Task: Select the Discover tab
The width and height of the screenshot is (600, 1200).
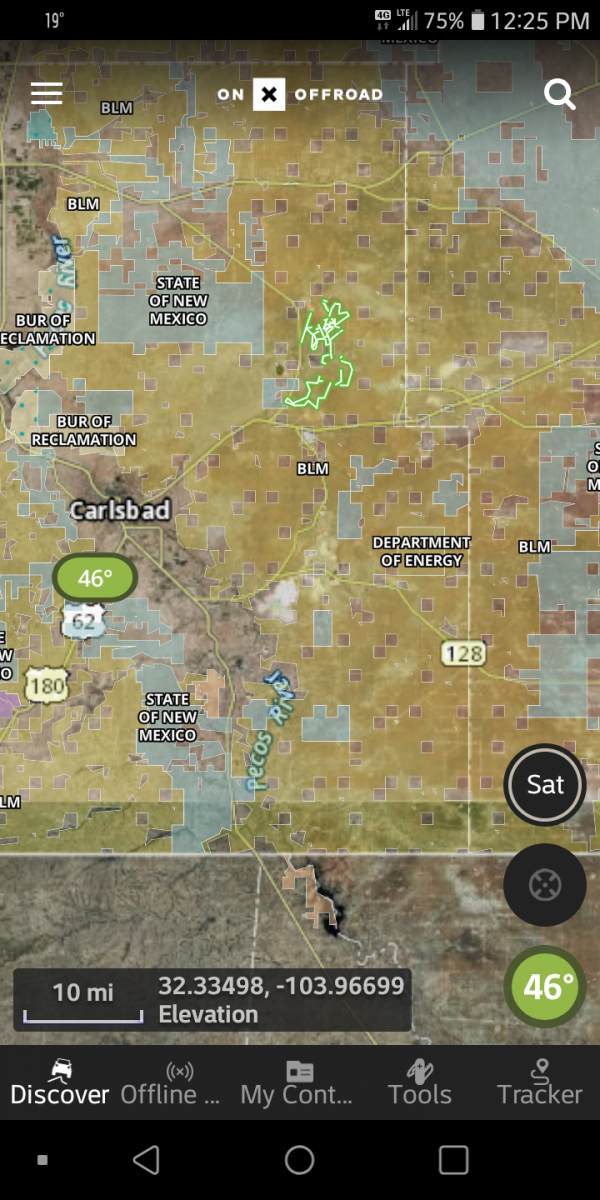Action: [x=59, y=1083]
